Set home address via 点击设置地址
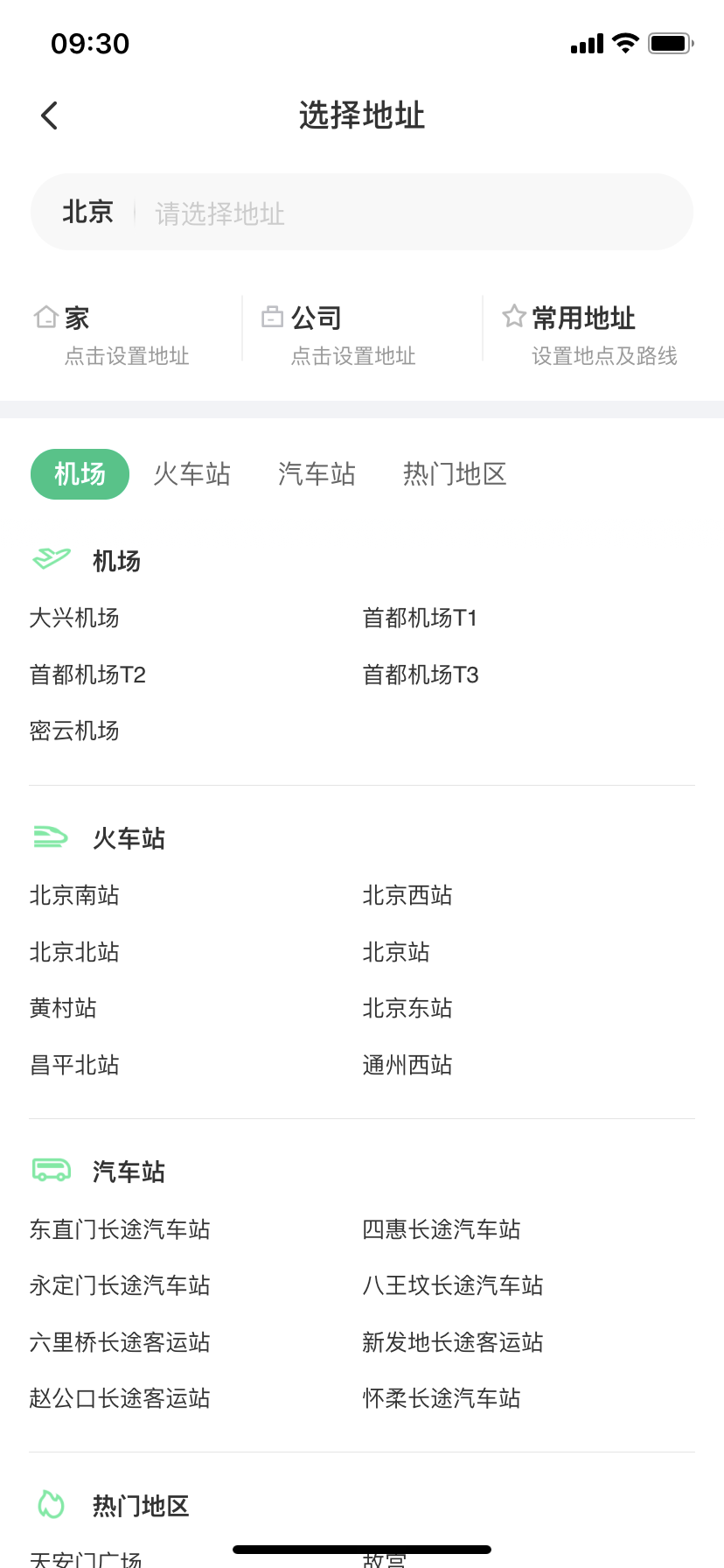 click(125, 356)
